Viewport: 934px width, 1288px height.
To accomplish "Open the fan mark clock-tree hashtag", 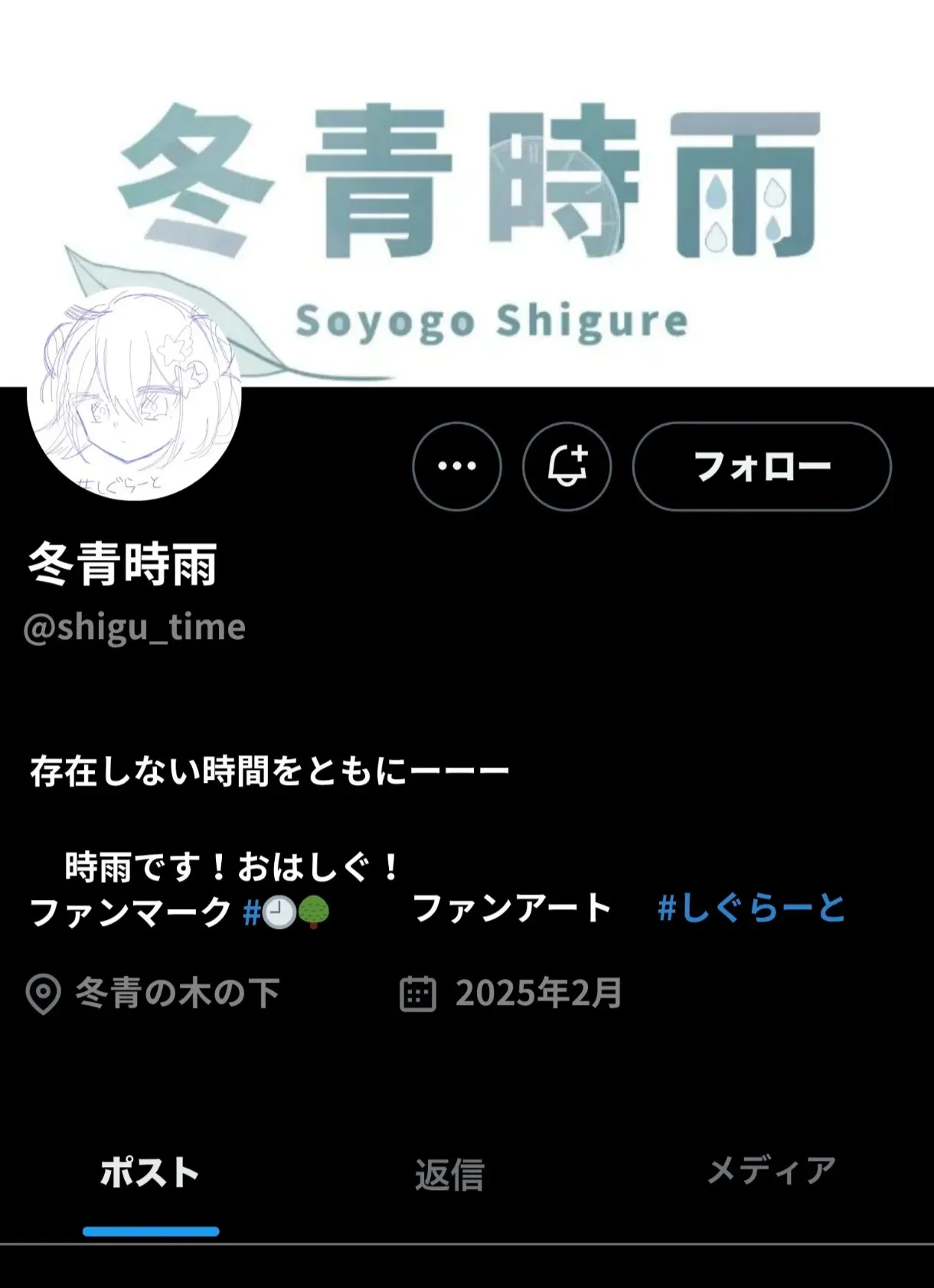I will pos(287,912).
